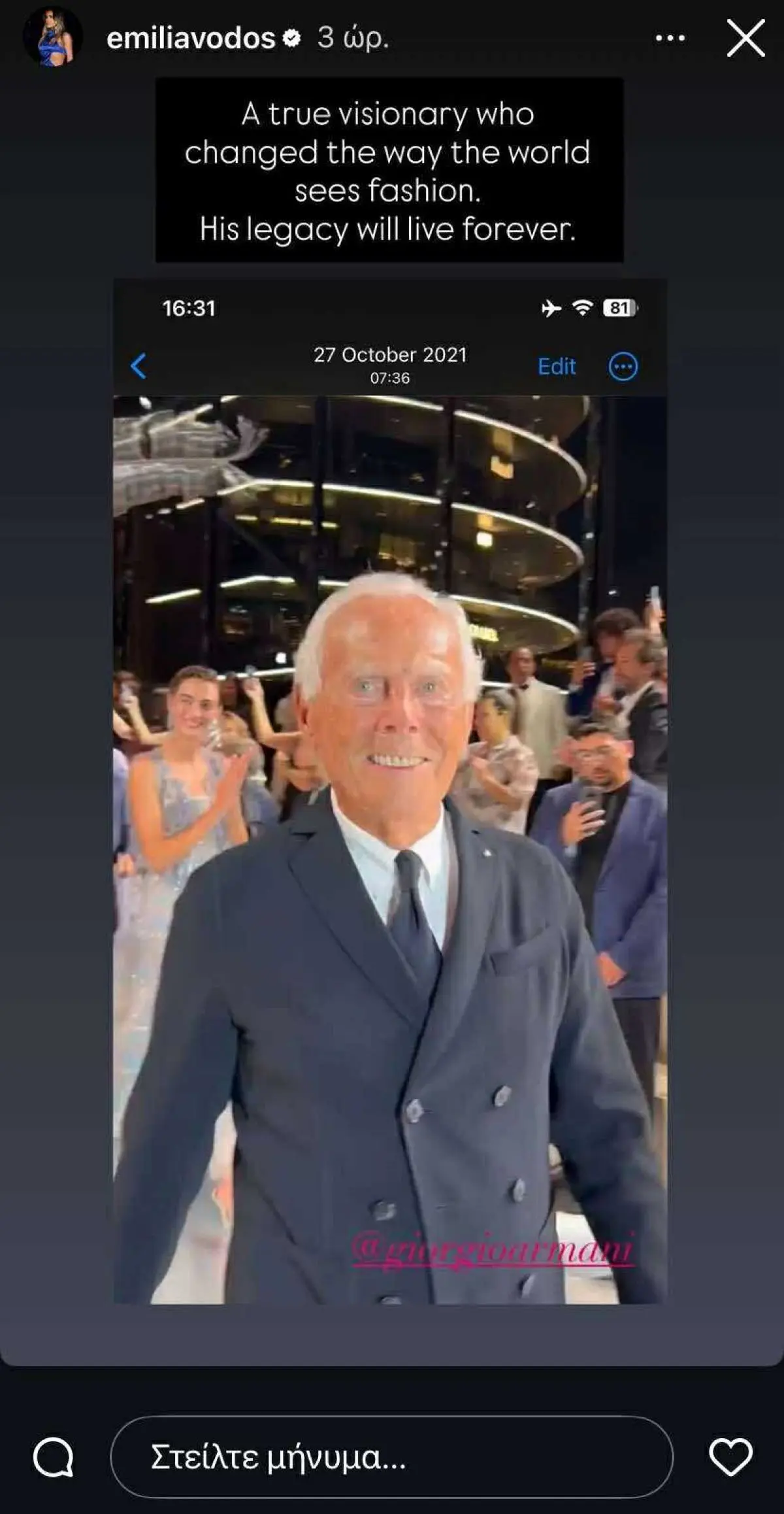784x1514 pixels.
Task: Close the story viewer
Action: click(745, 38)
